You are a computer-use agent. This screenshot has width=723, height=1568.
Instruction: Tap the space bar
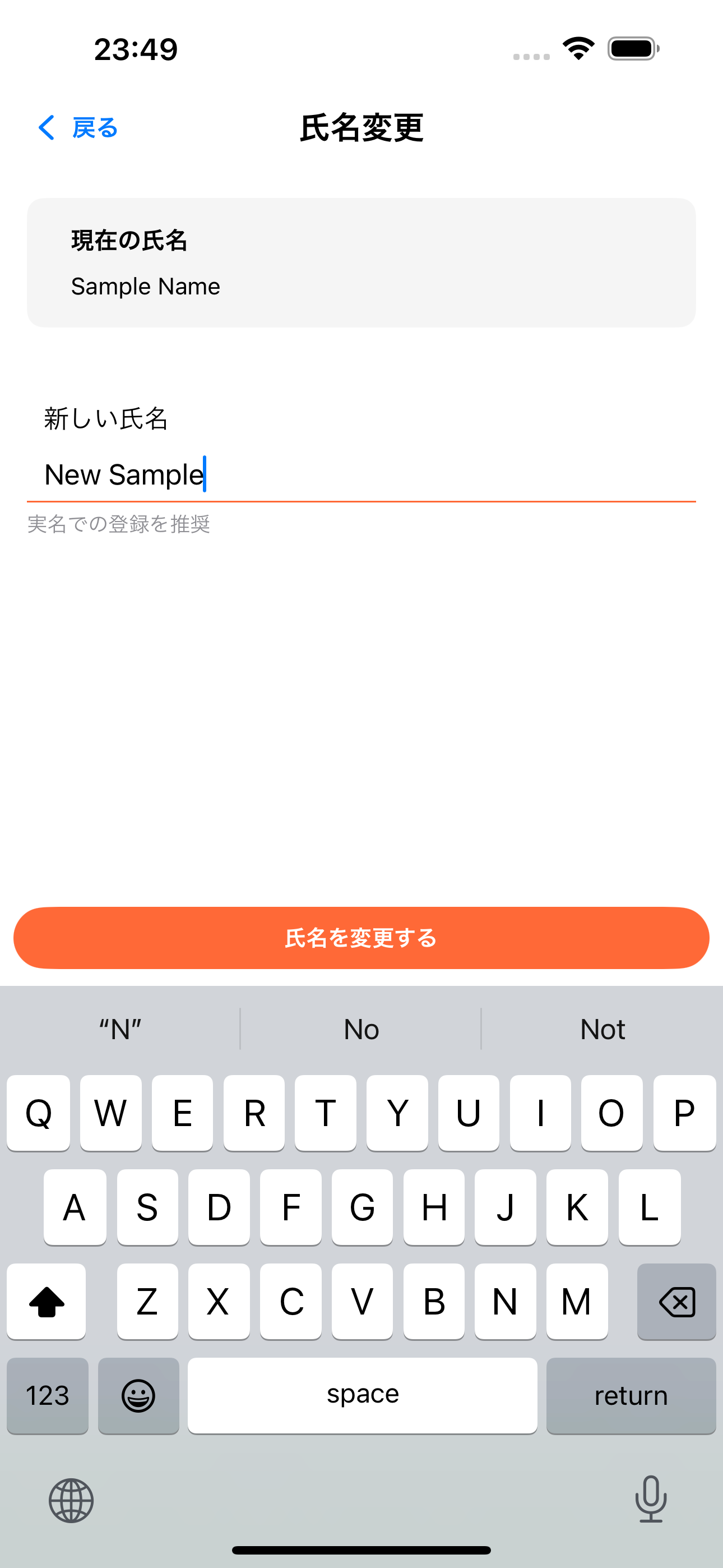[362, 1395]
